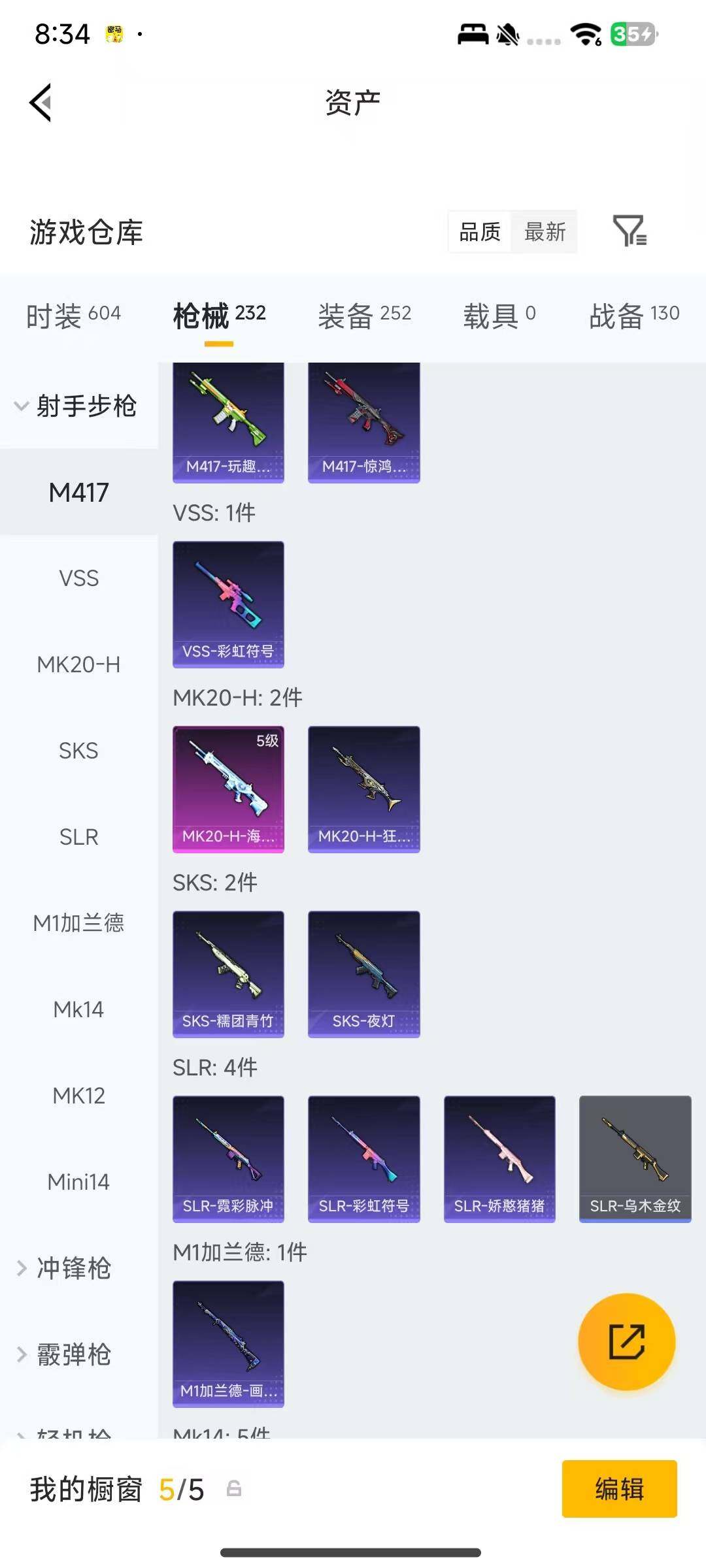
Task: Select VSS in the side list
Action: (x=78, y=578)
